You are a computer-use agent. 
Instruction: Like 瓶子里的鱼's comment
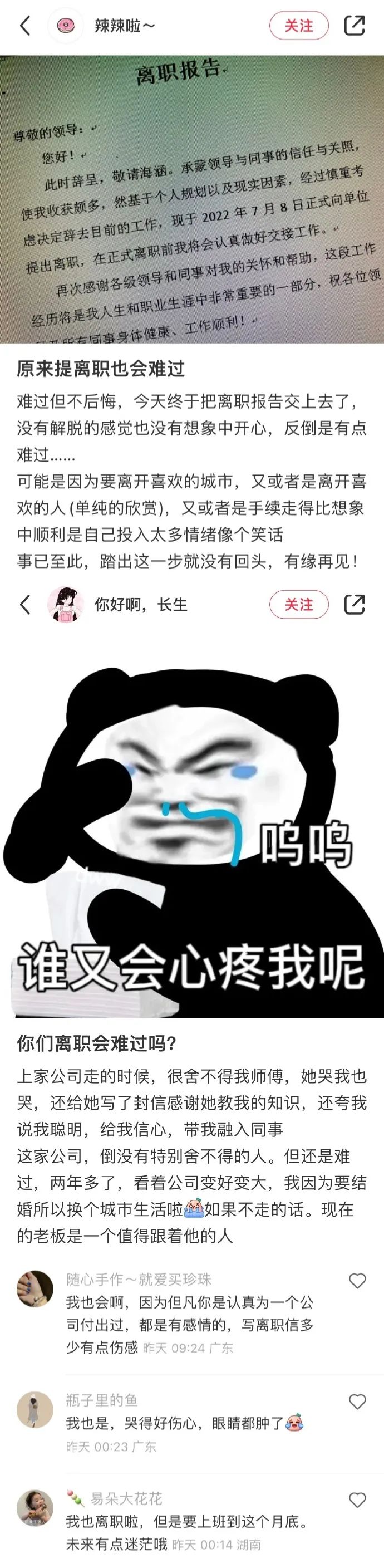click(357, 1402)
